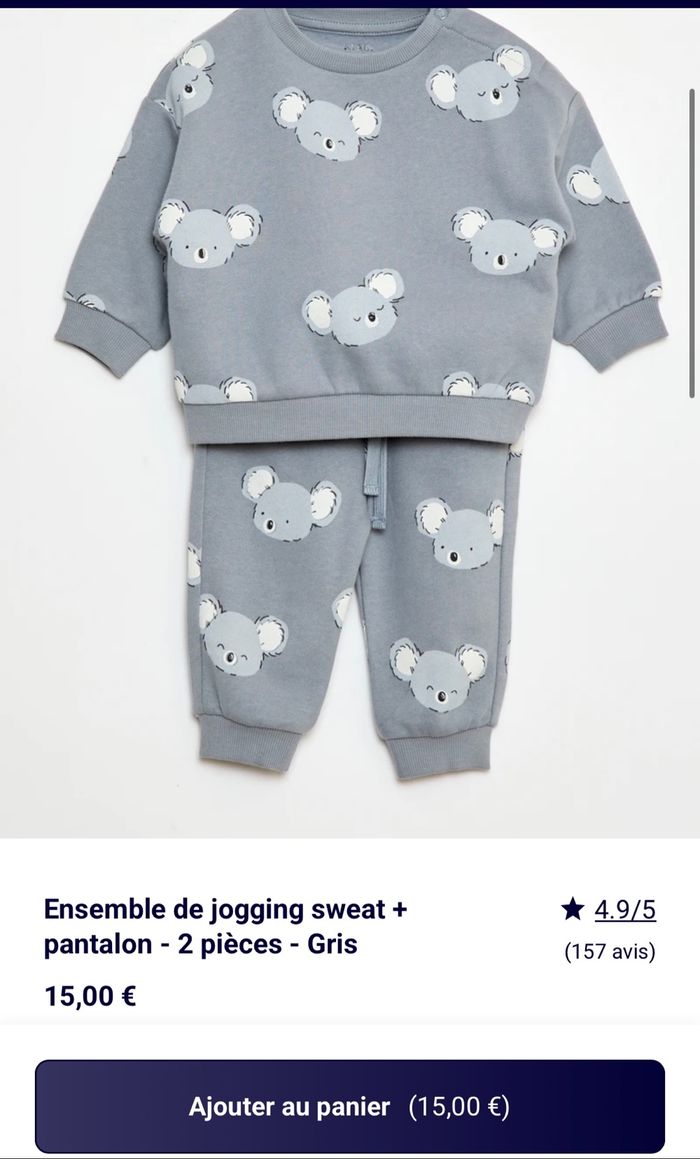The image size is (700, 1159).
Task: Open the 4.9/5 rating reviews link
Action: (624, 909)
